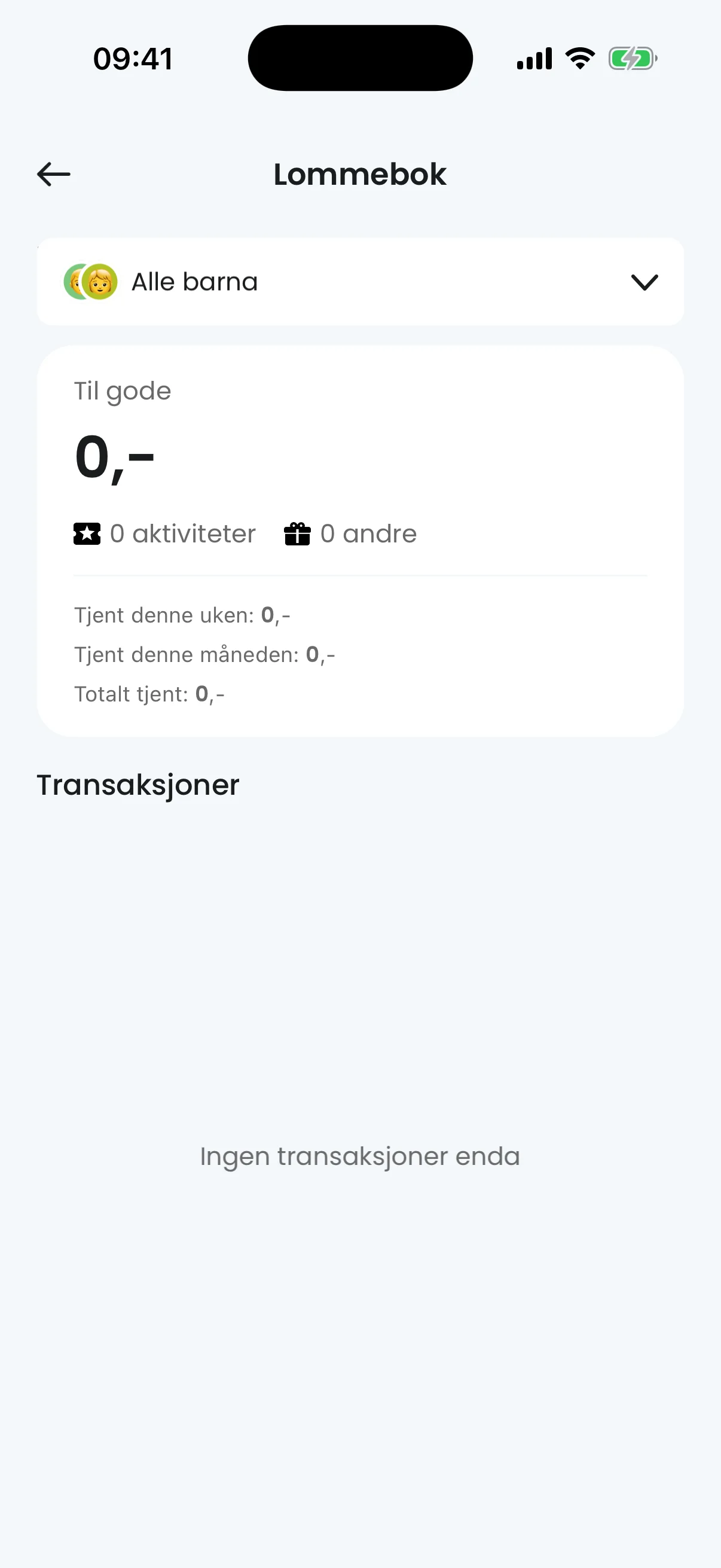Open the Alle barna child picker
The height and width of the screenshot is (1568, 721).
pos(361,282)
